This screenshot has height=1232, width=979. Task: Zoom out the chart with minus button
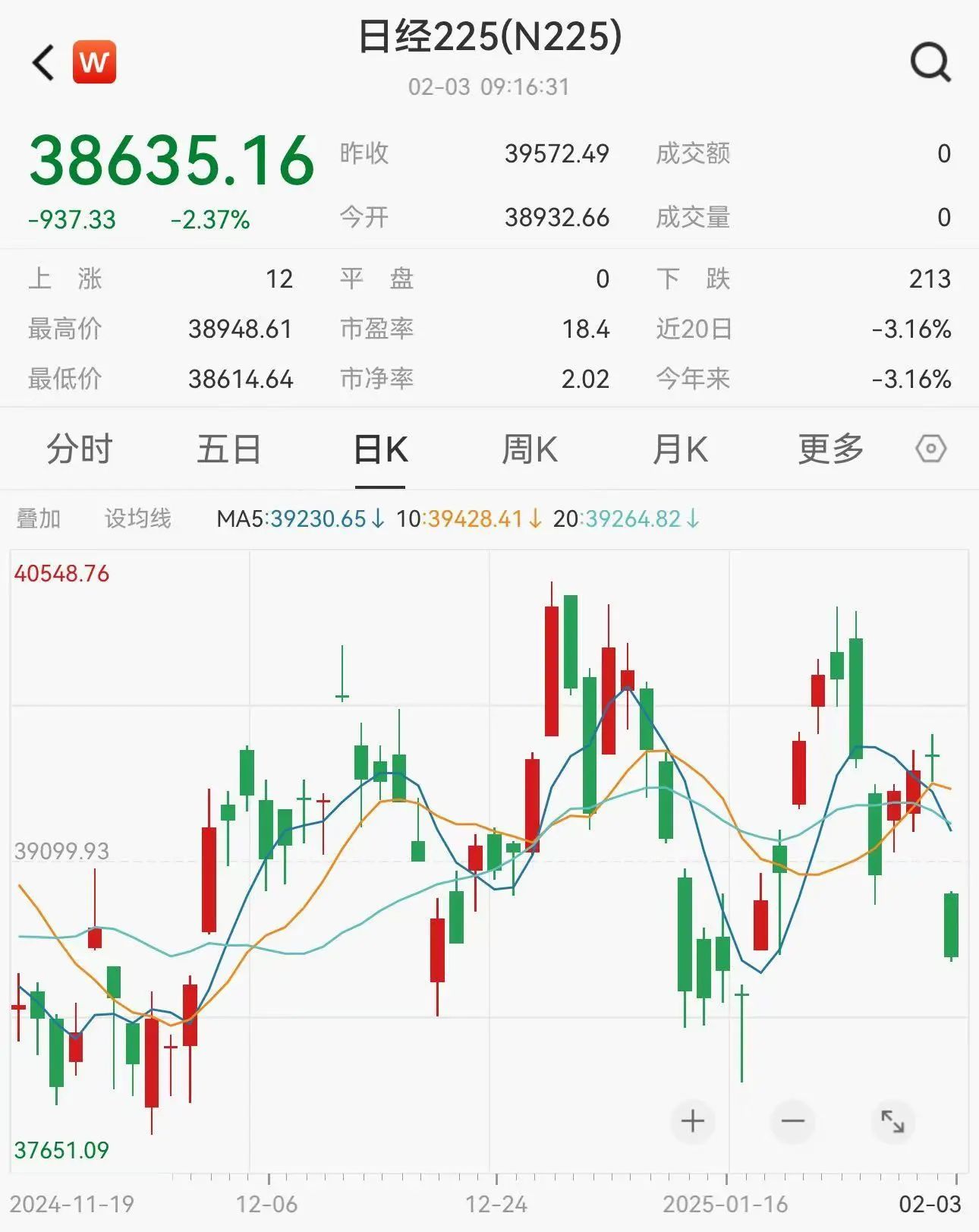[x=792, y=1121]
